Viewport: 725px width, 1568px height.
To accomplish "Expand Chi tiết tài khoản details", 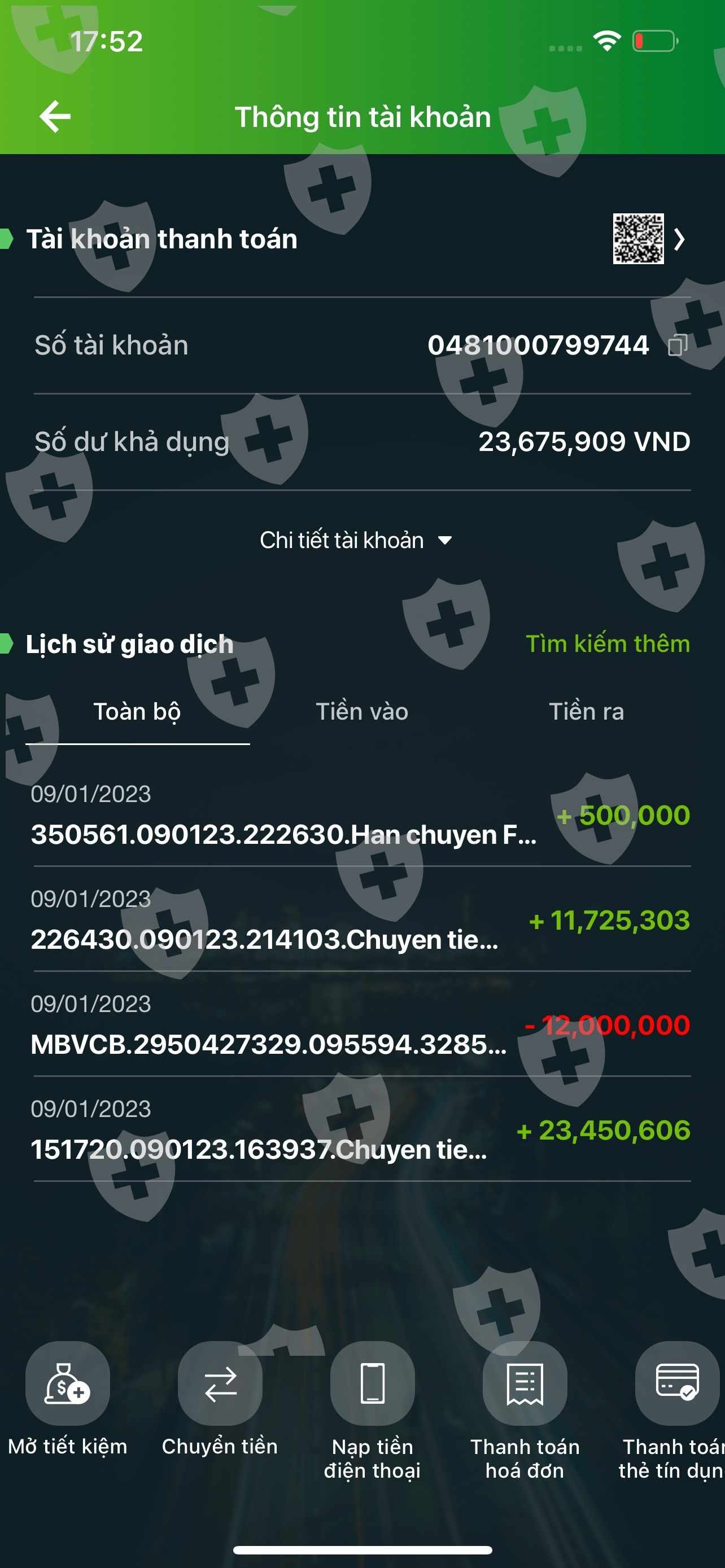I will 356,540.
